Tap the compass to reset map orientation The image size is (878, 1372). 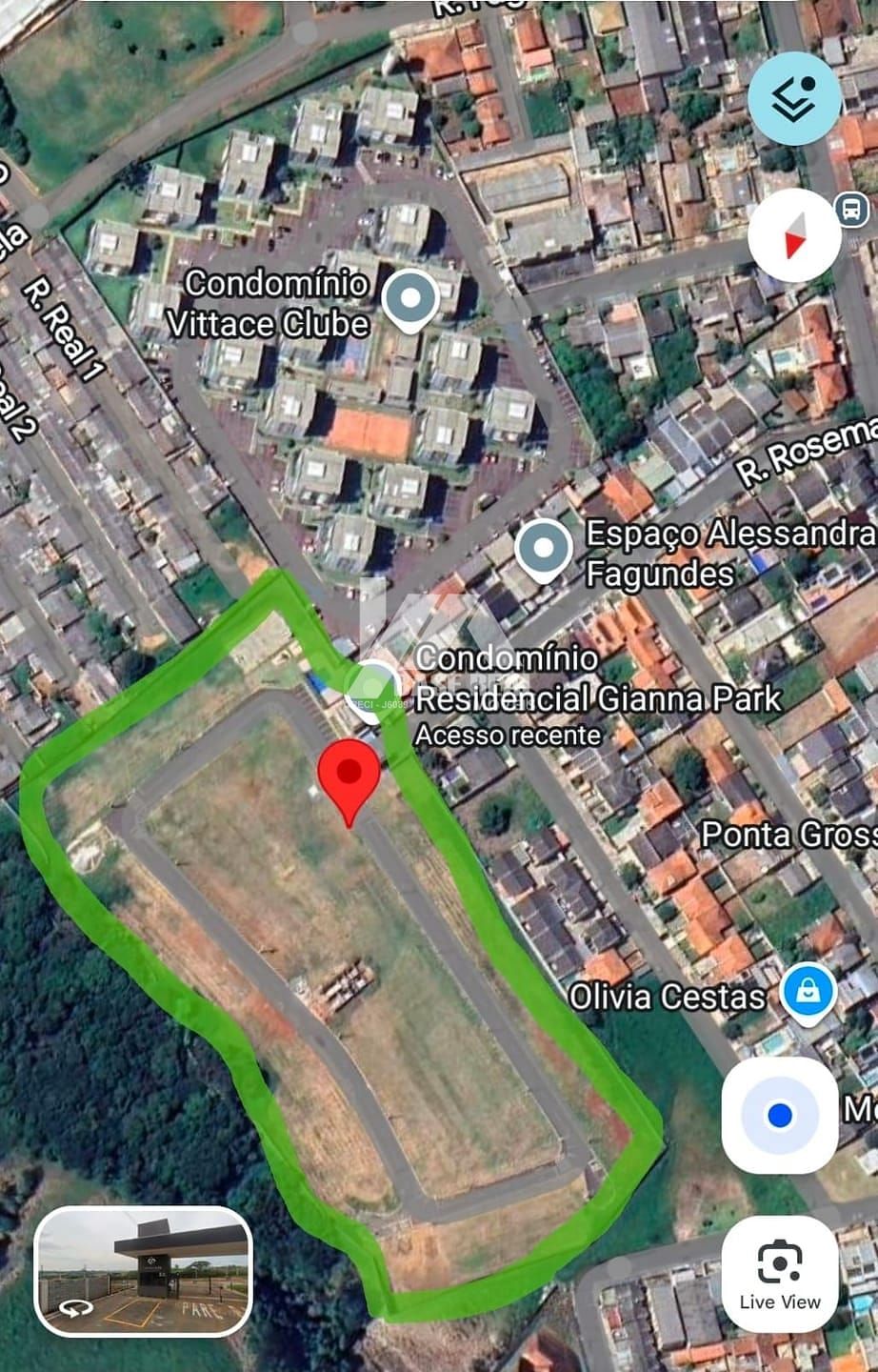(794, 235)
